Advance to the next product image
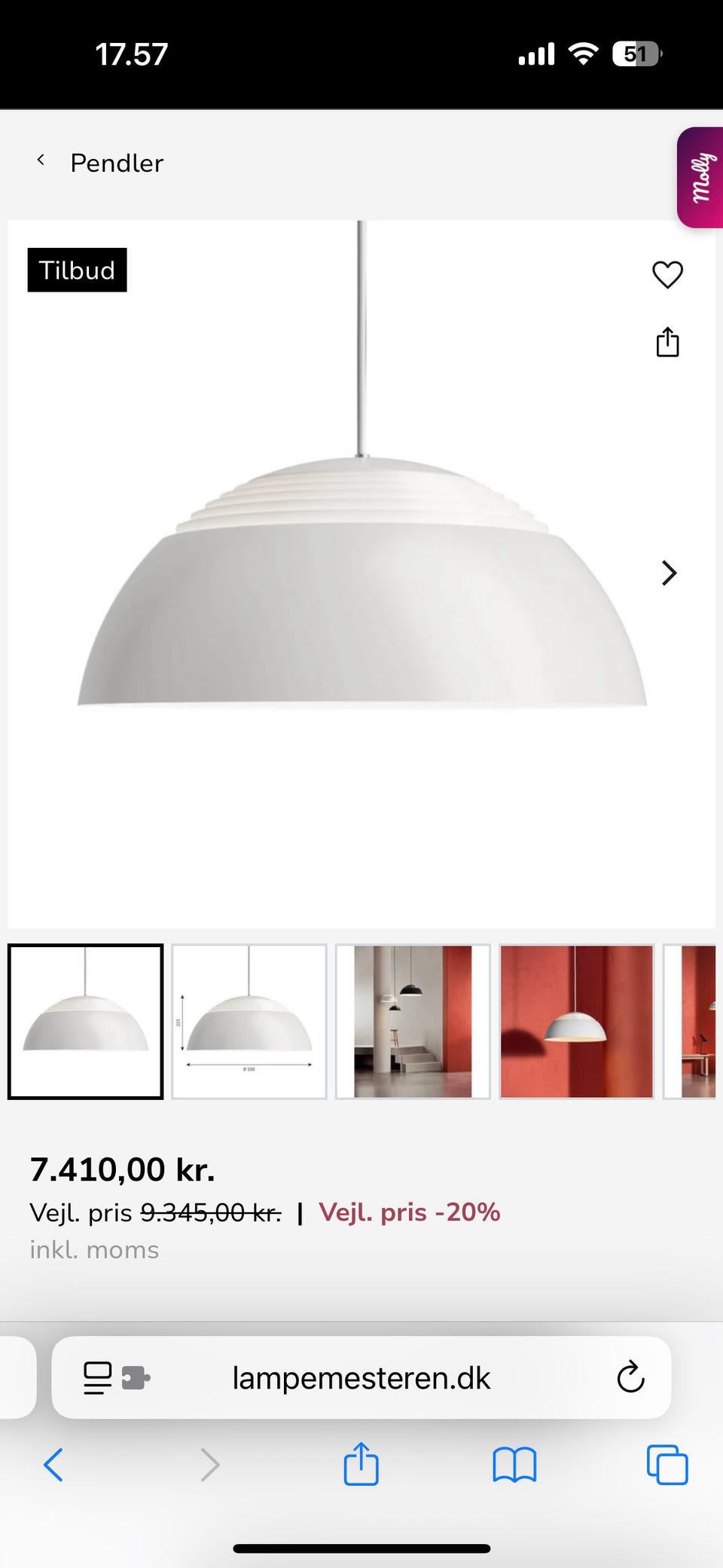Image resolution: width=723 pixels, height=1568 pixels. tap(669, 573)
